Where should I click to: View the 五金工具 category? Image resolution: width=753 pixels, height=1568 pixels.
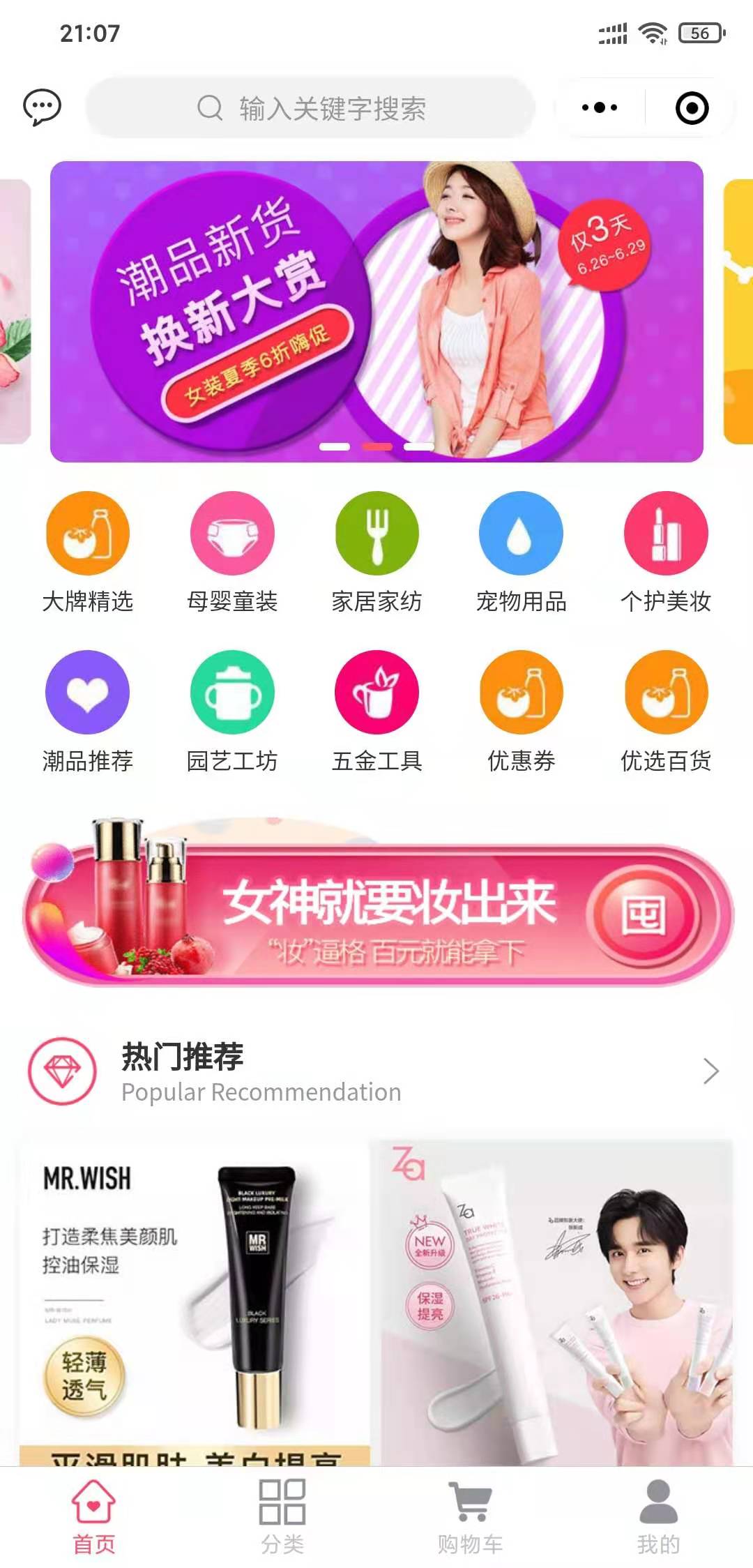[x=376, y=710]
